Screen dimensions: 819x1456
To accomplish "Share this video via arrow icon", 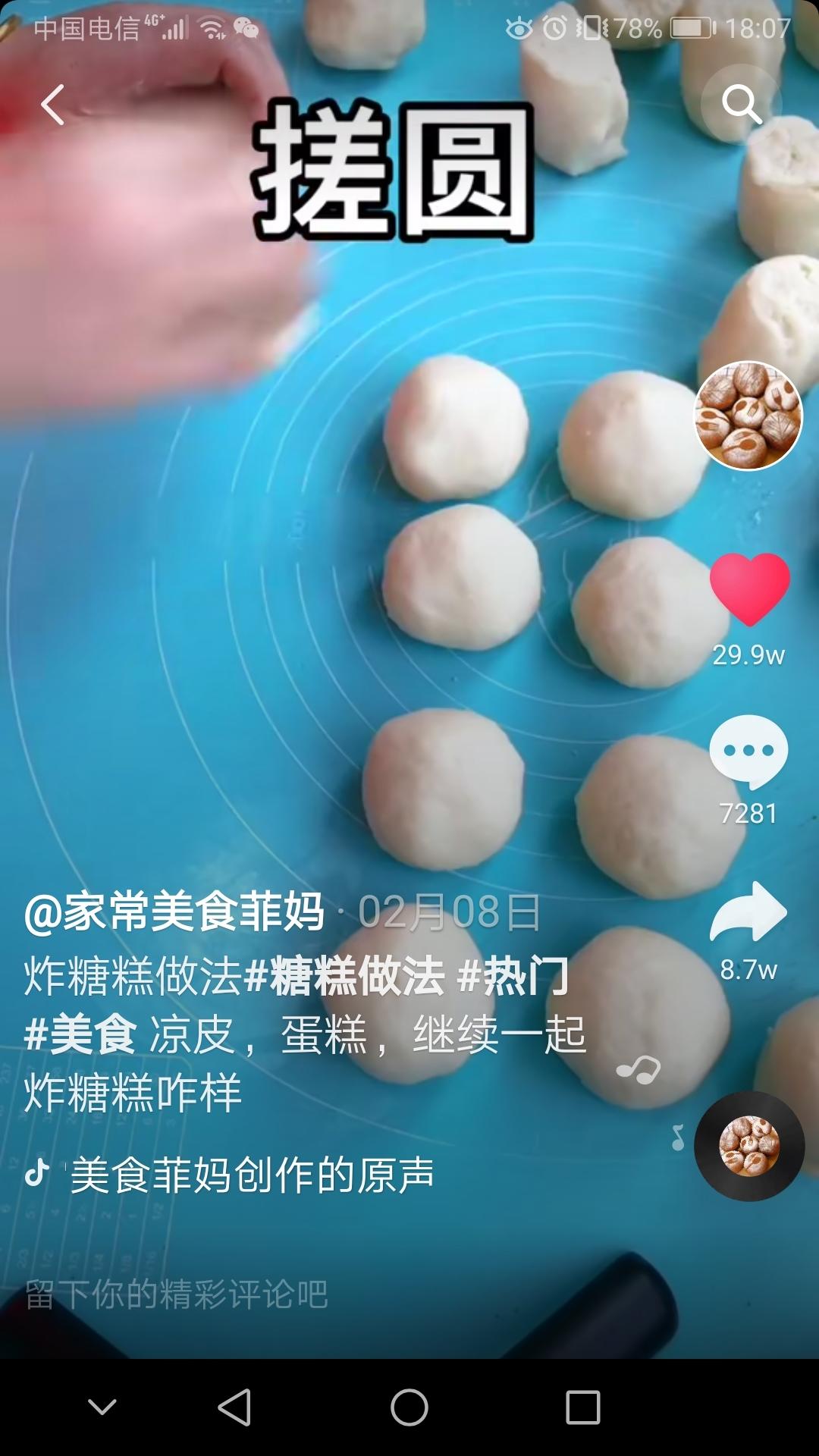I will [748, 912].
